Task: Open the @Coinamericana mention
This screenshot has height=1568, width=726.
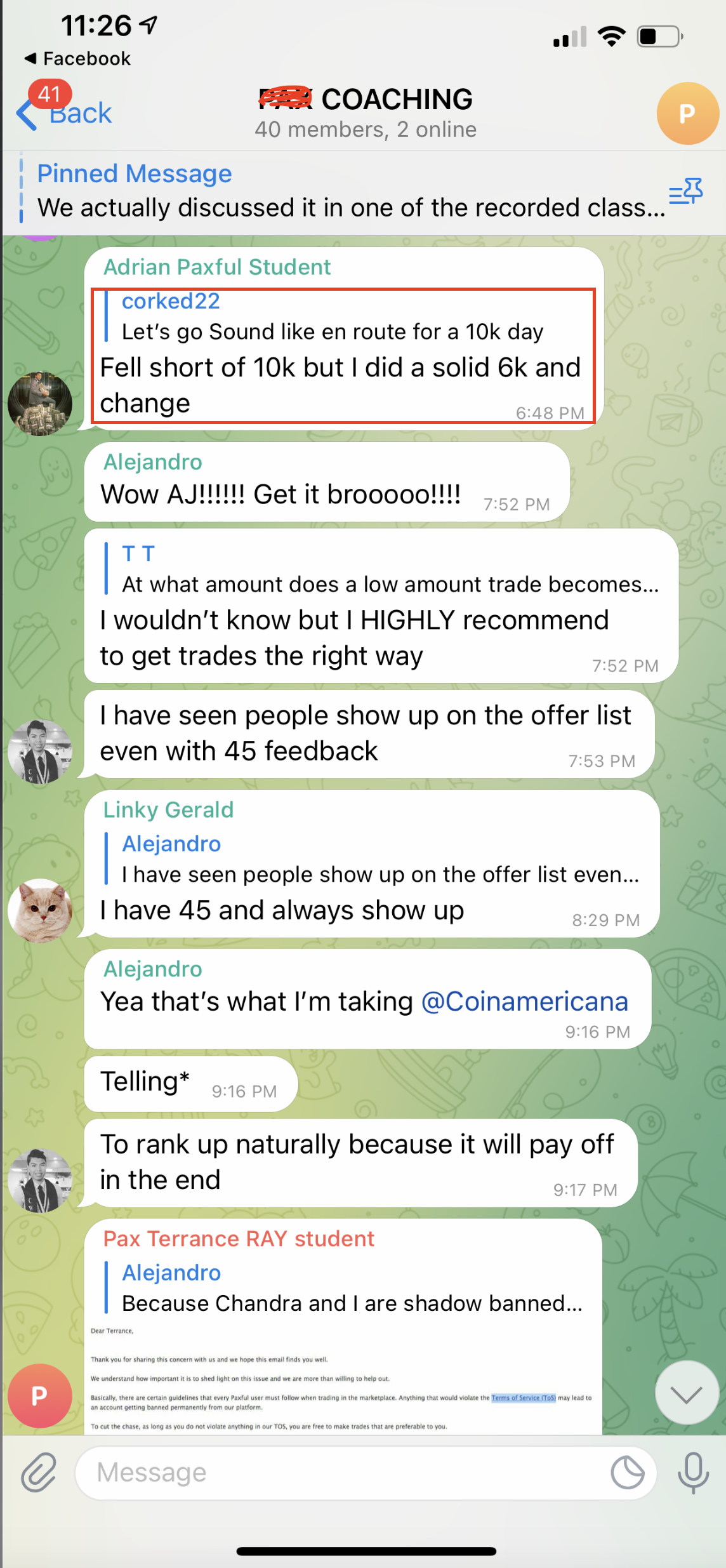Action: pyautogui.click(x=524, y=1002)
